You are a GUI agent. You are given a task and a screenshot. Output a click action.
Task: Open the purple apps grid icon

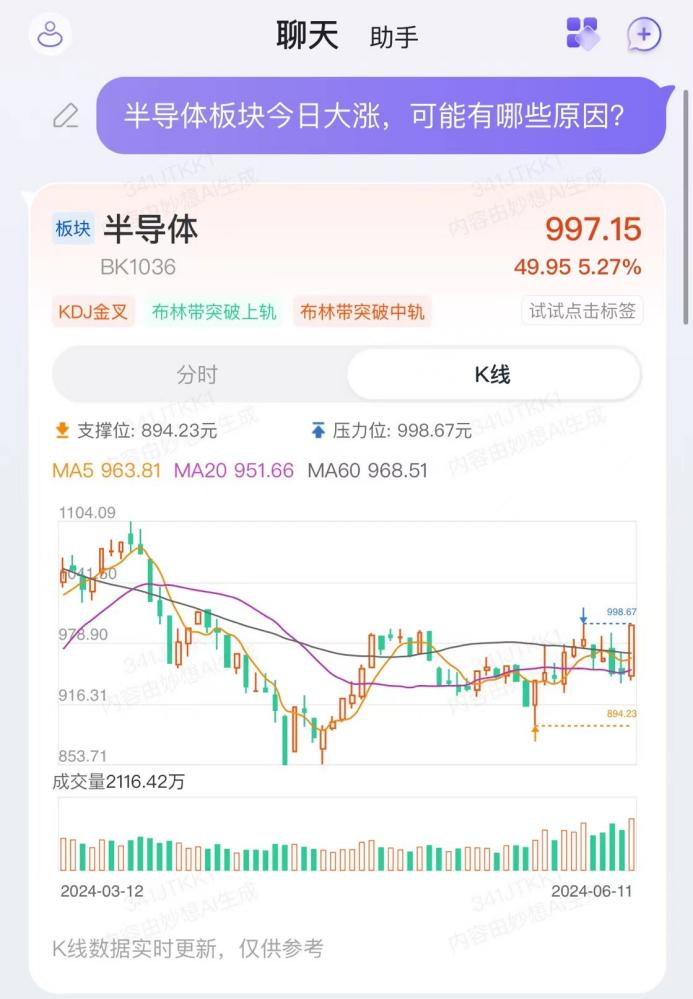[582, 34]
